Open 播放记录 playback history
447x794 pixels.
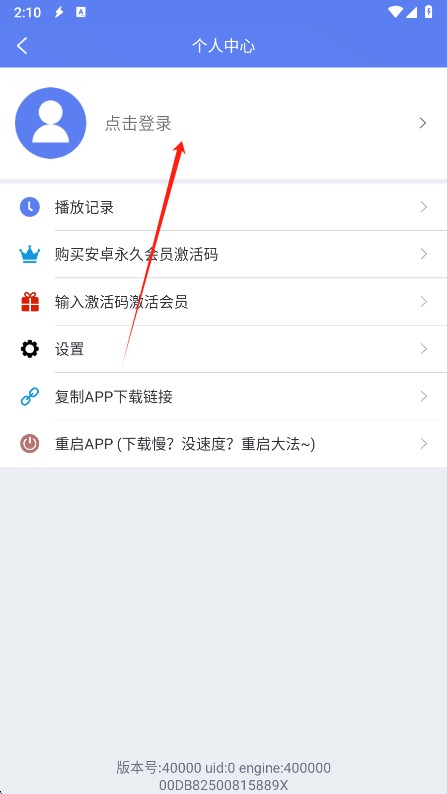coord(223,207)
